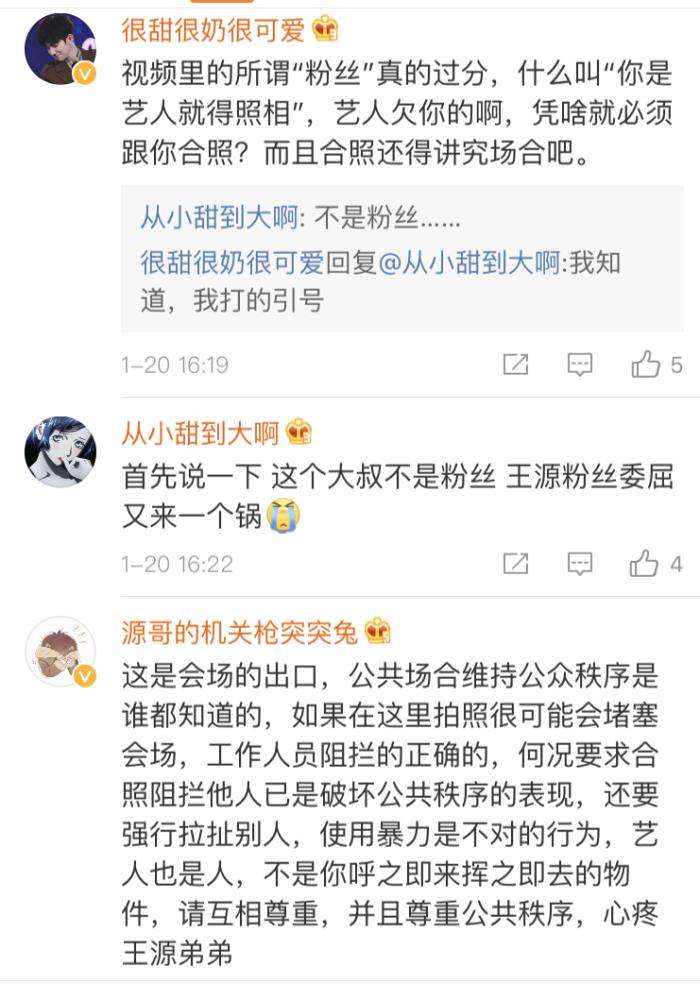Open 源哥的机关枪突突兔 profile name
Viewport: 700px width, 984px height.
tap(239, 632)
